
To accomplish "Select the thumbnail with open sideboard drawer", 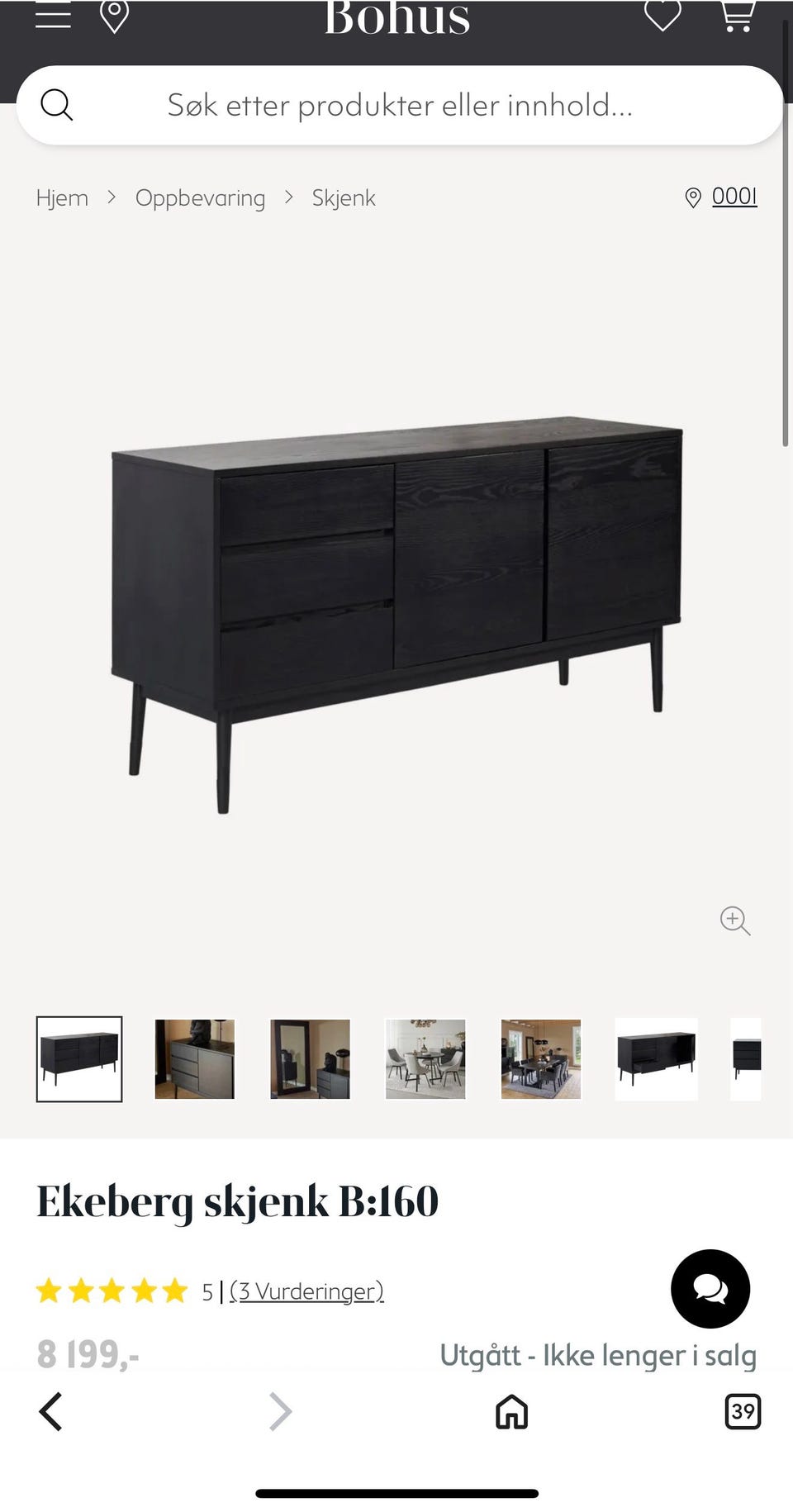I will pyautogui.click(x=657, y=1059).
